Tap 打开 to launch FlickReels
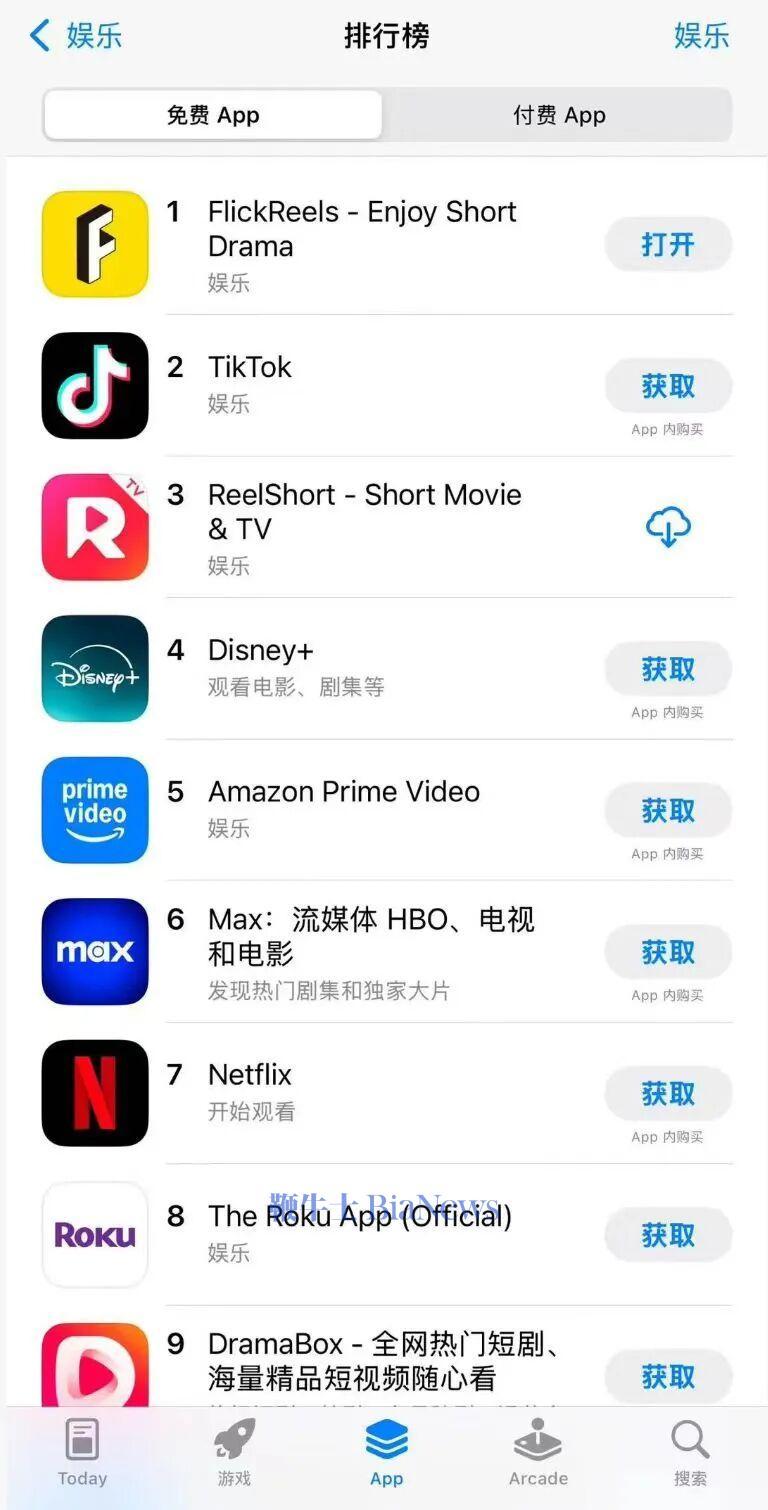 tap(668, 245)
